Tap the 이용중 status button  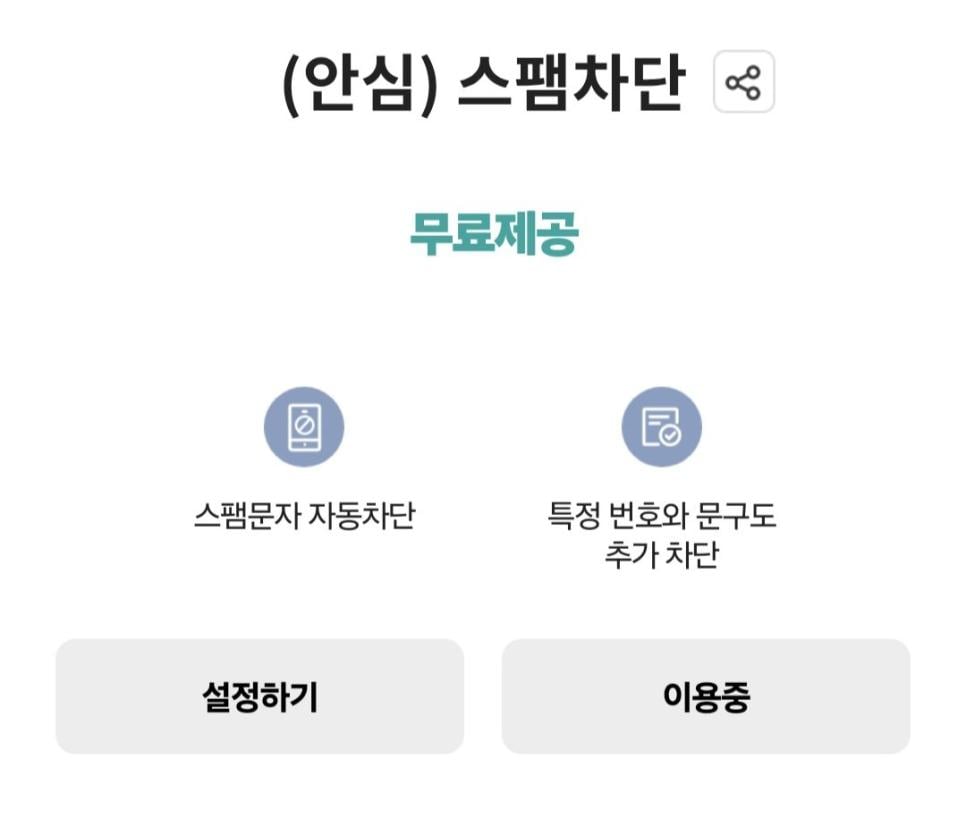click(705, 696)
